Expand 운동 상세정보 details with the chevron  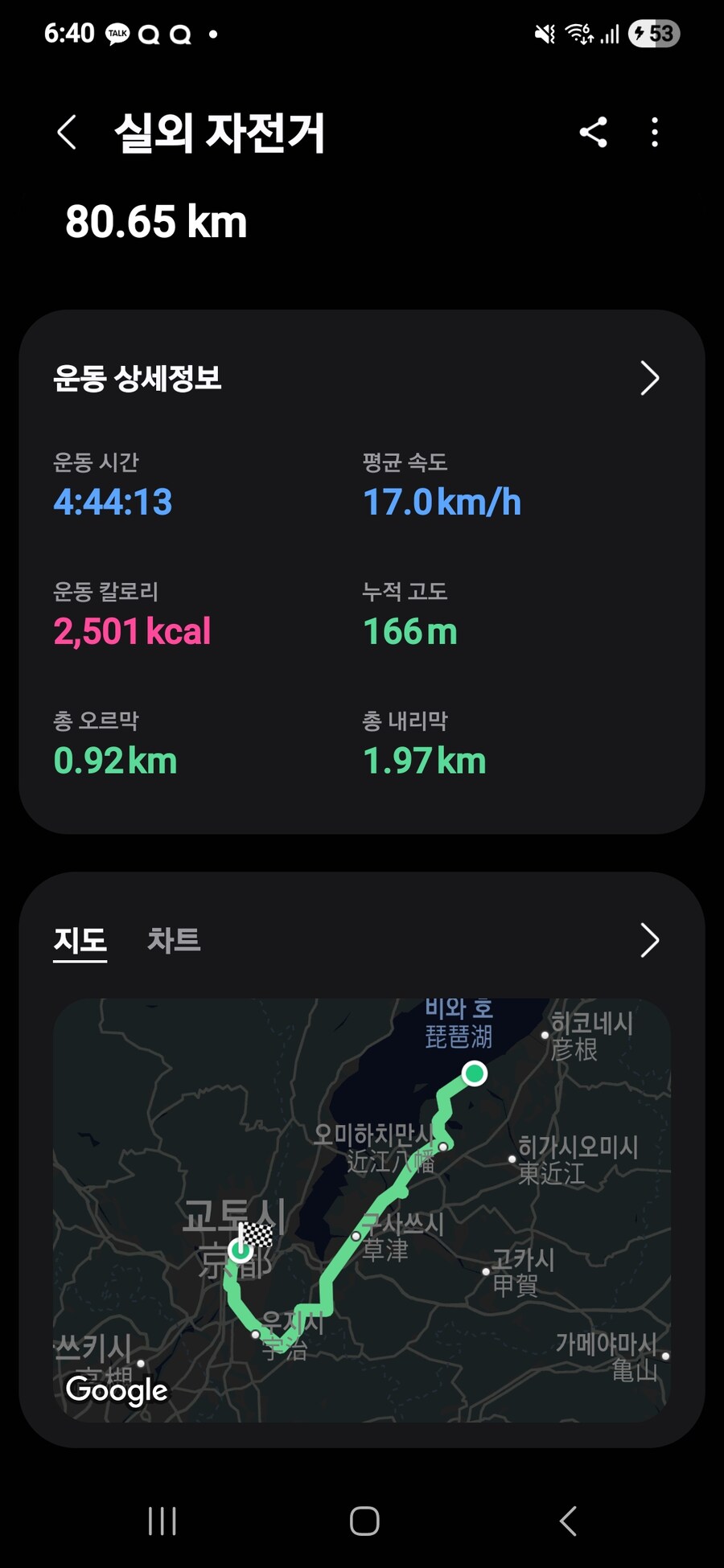[649, 378]
